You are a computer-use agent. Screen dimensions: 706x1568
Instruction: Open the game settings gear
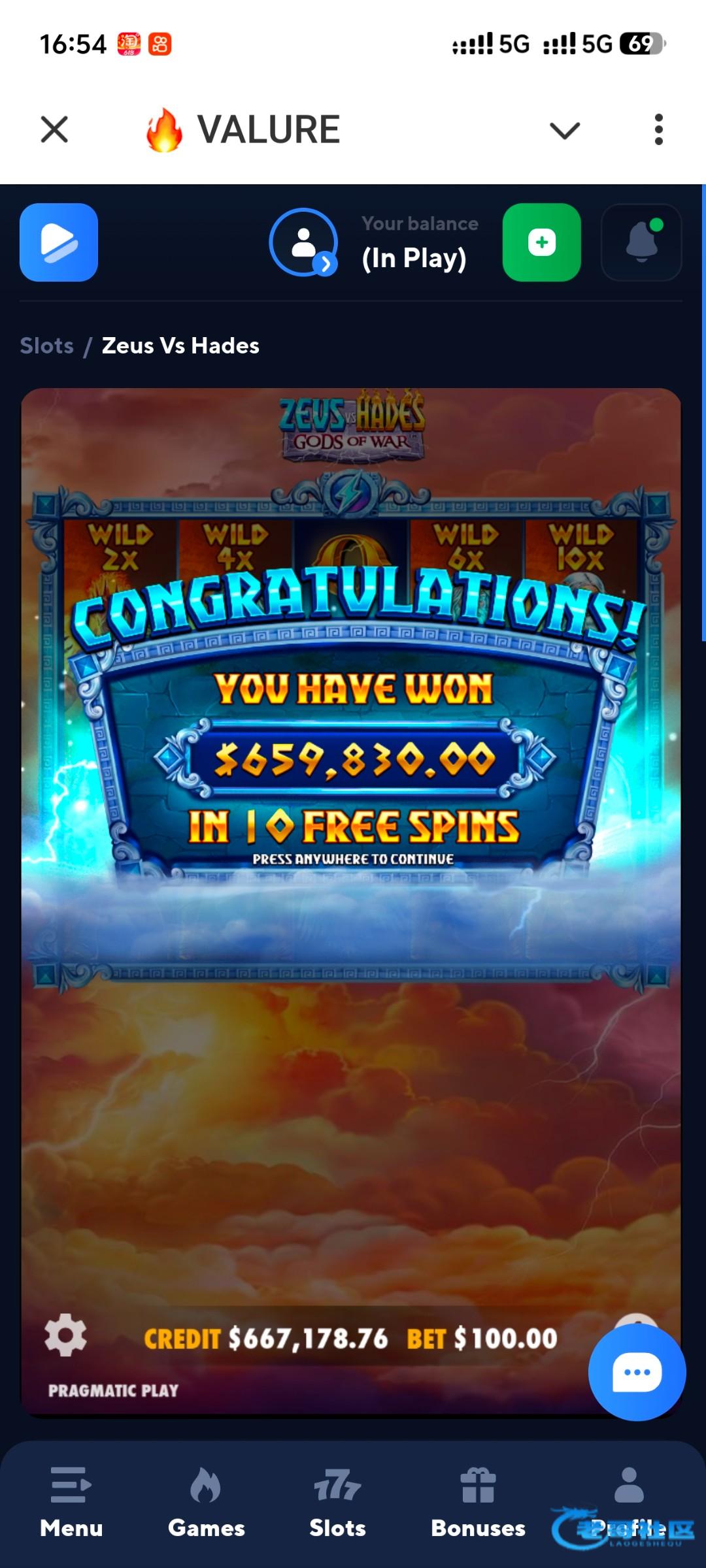65,1335
